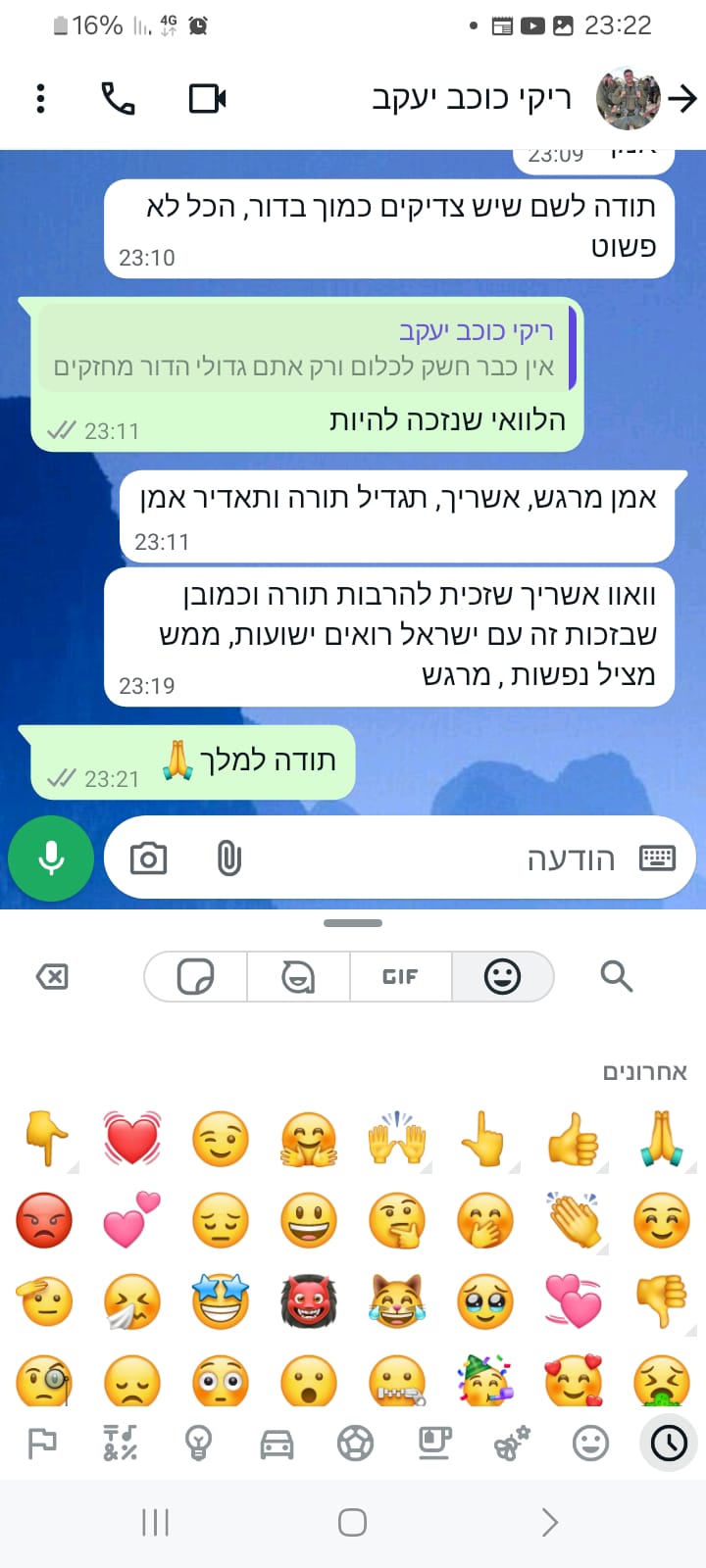Open the three-dot overflow menu
The width and height of the screenshot is (706, 1568).
(x=40, y=98)
